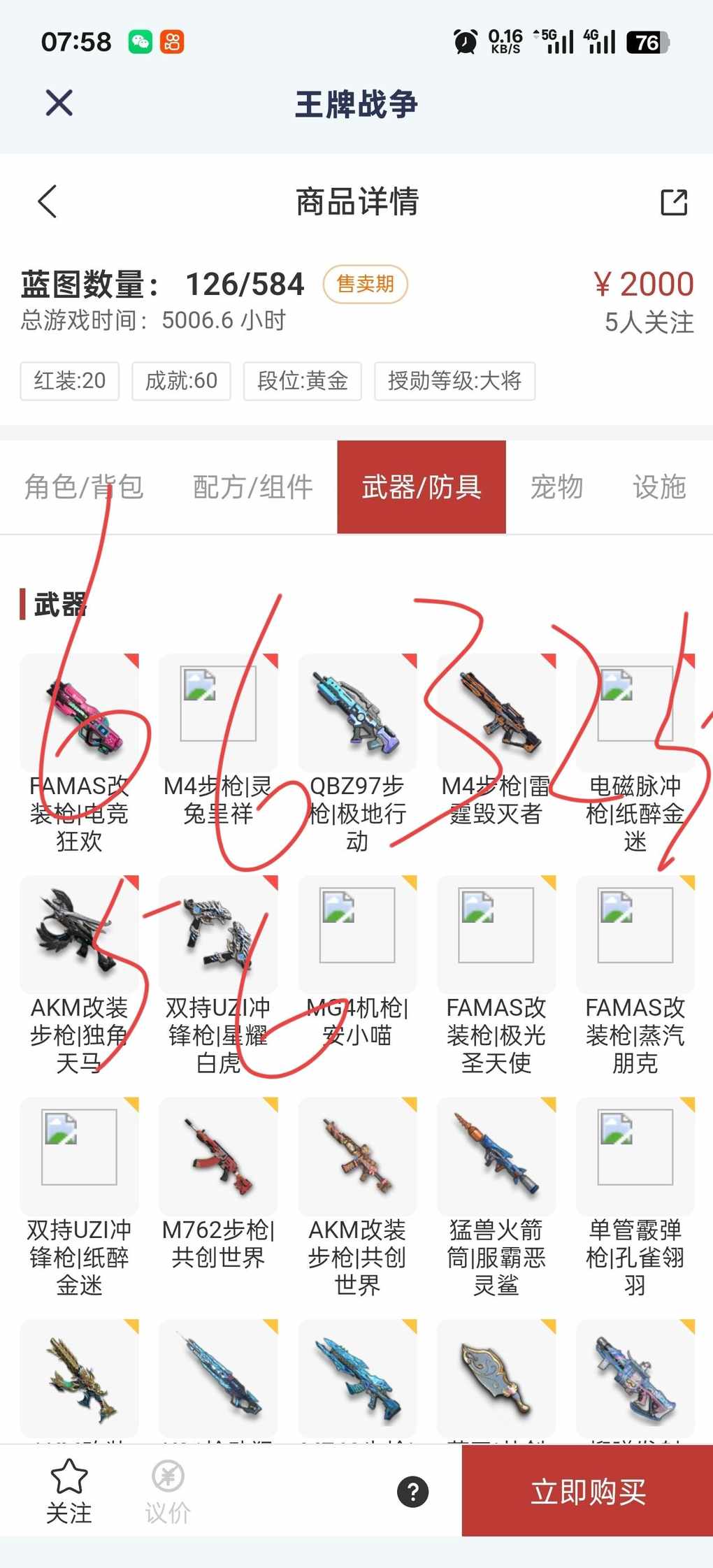Open the 设施 tab

[658, 487]
